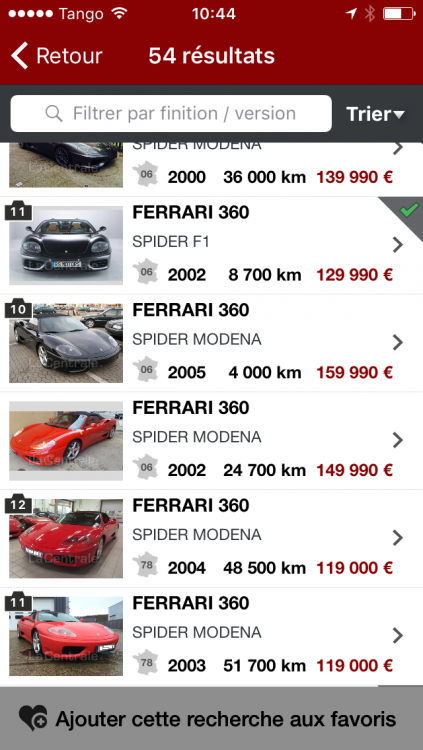This screenshot has height=750, width=423.
Task: Go back with the Retour button
Action: pyautogui.click(x=56, y=55)
